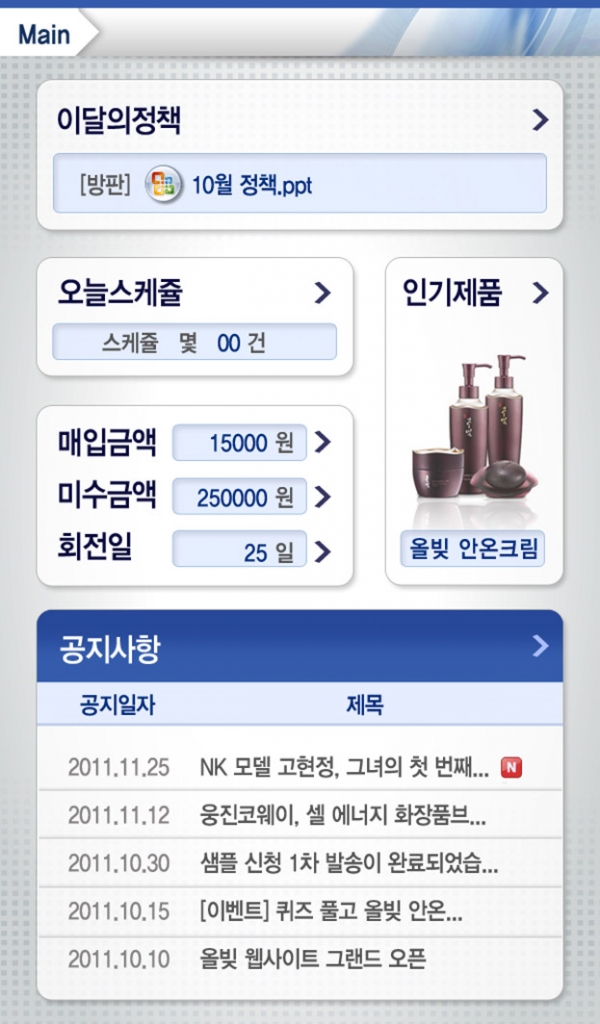Open the 이달의정책 section arrow
This screenshot has width=600, height=1024.
540,121
